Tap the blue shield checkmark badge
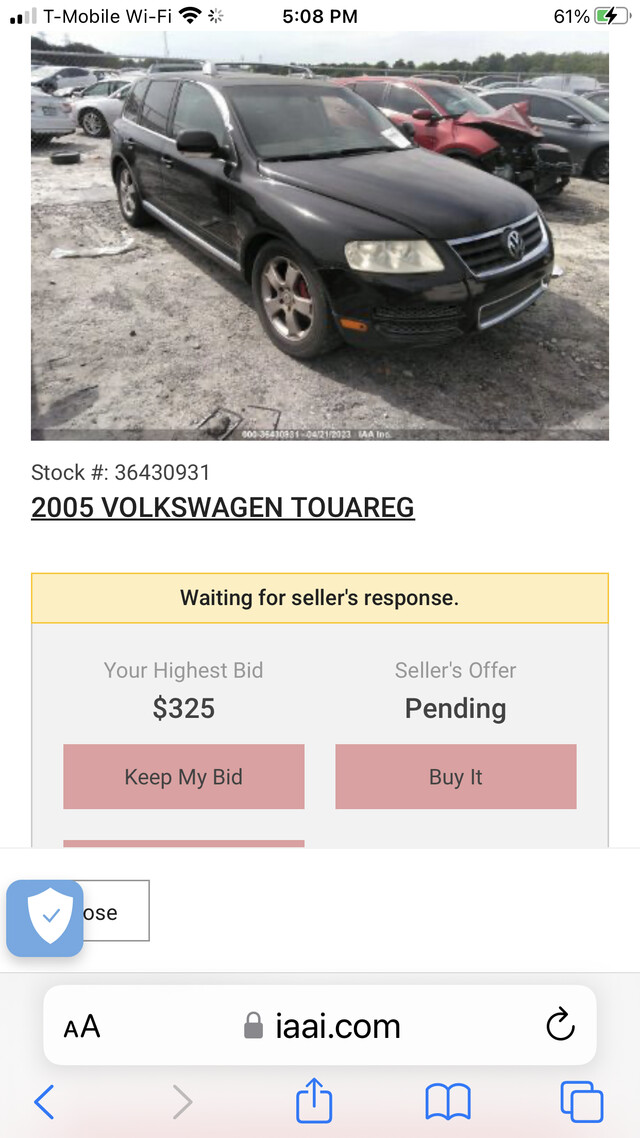The height and width of the screenshot is (1138, 640). [45, 918]
